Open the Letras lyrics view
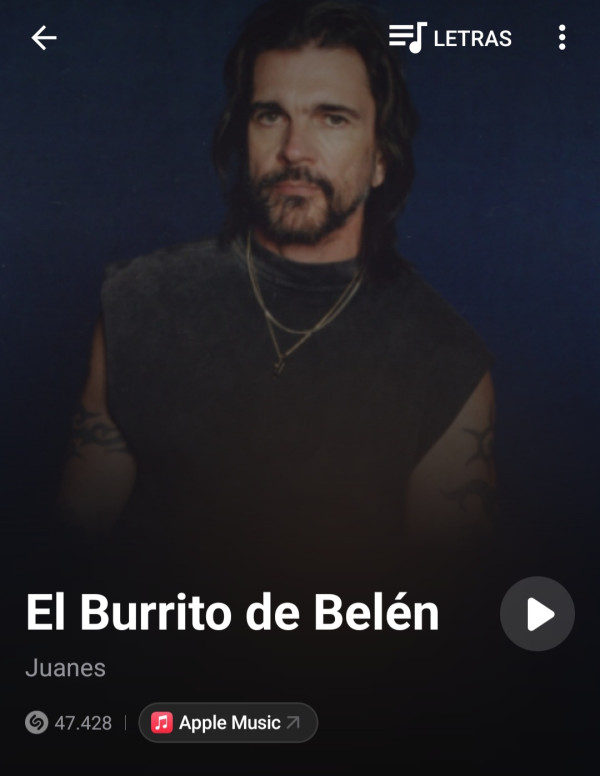The image size is (600, 776). click(x=451, y=38)
